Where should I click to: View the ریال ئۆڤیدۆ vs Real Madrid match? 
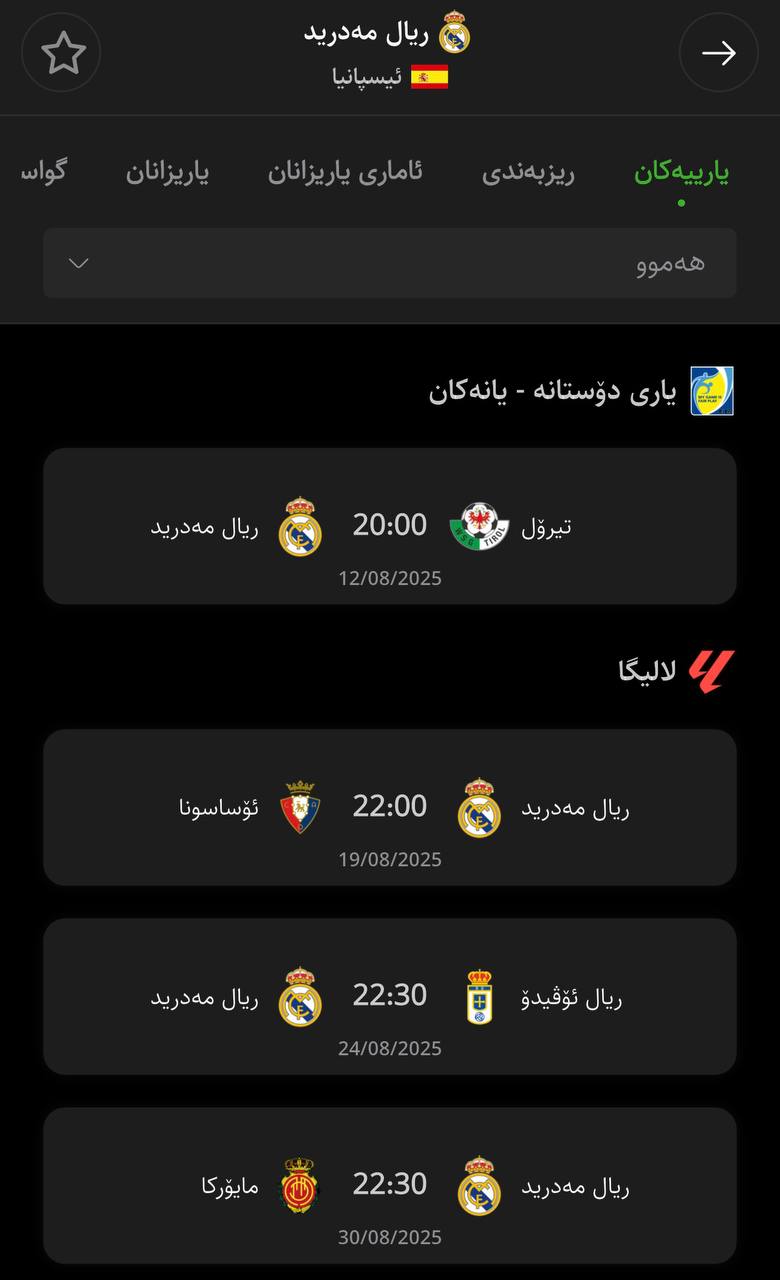(x=390, y=996)
